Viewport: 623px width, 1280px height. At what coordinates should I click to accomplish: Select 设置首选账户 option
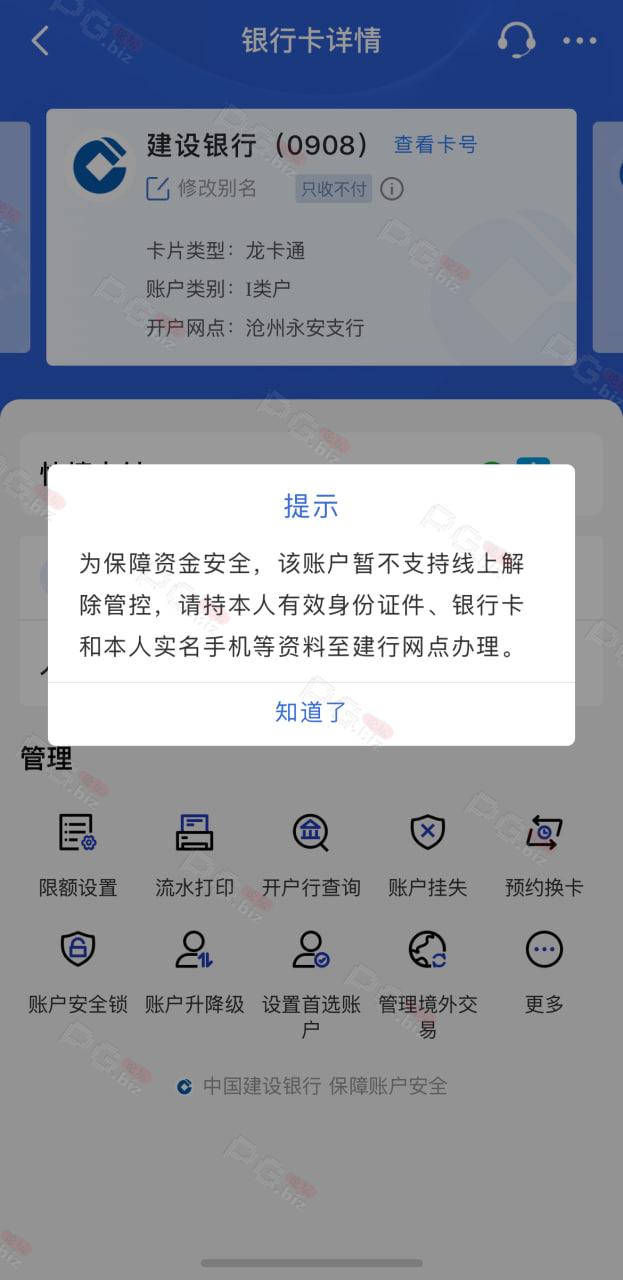pyautogui.click(x=311, y=984)
